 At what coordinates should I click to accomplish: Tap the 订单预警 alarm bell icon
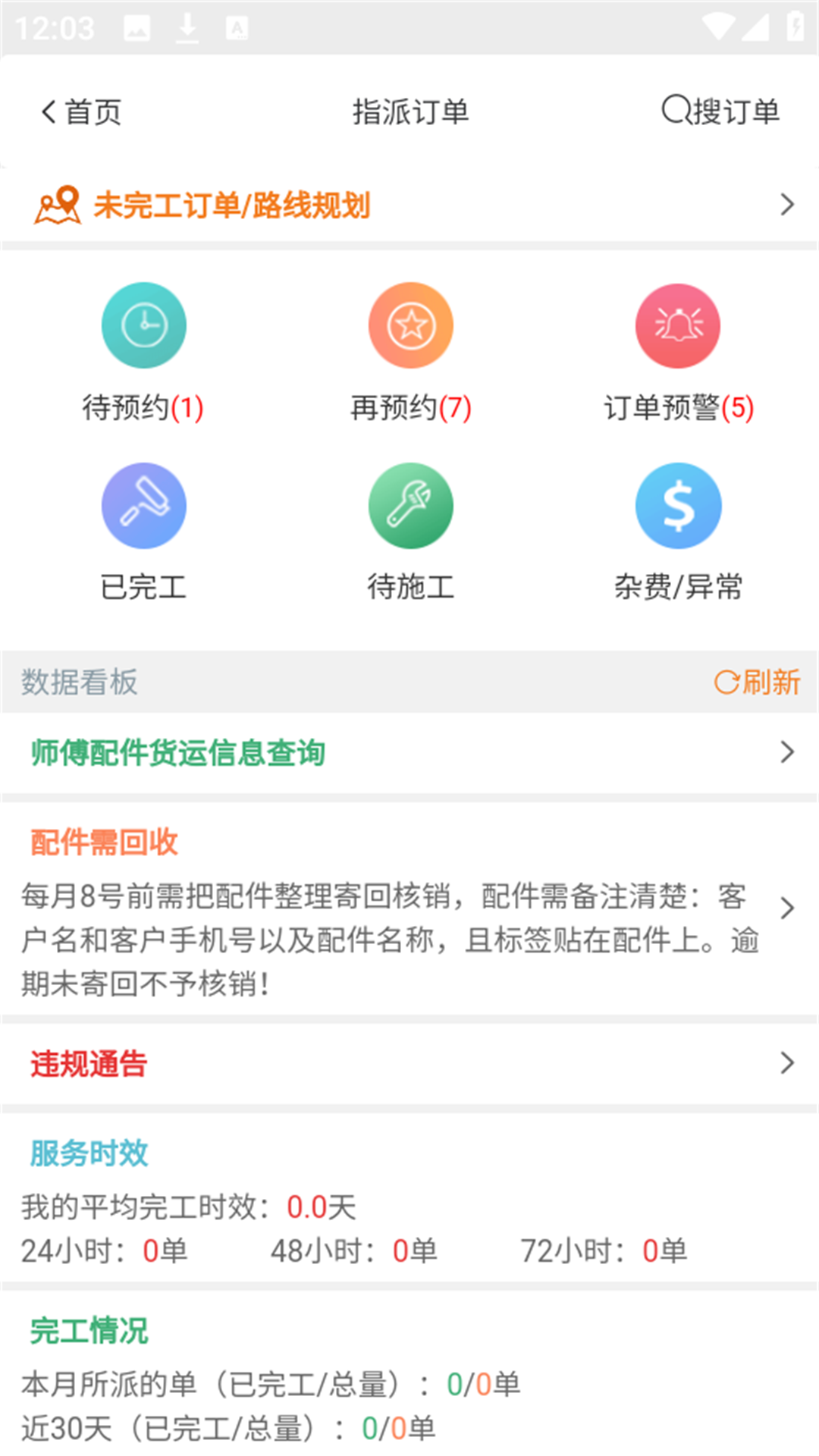pyautogui.click(x=678, y=325)
